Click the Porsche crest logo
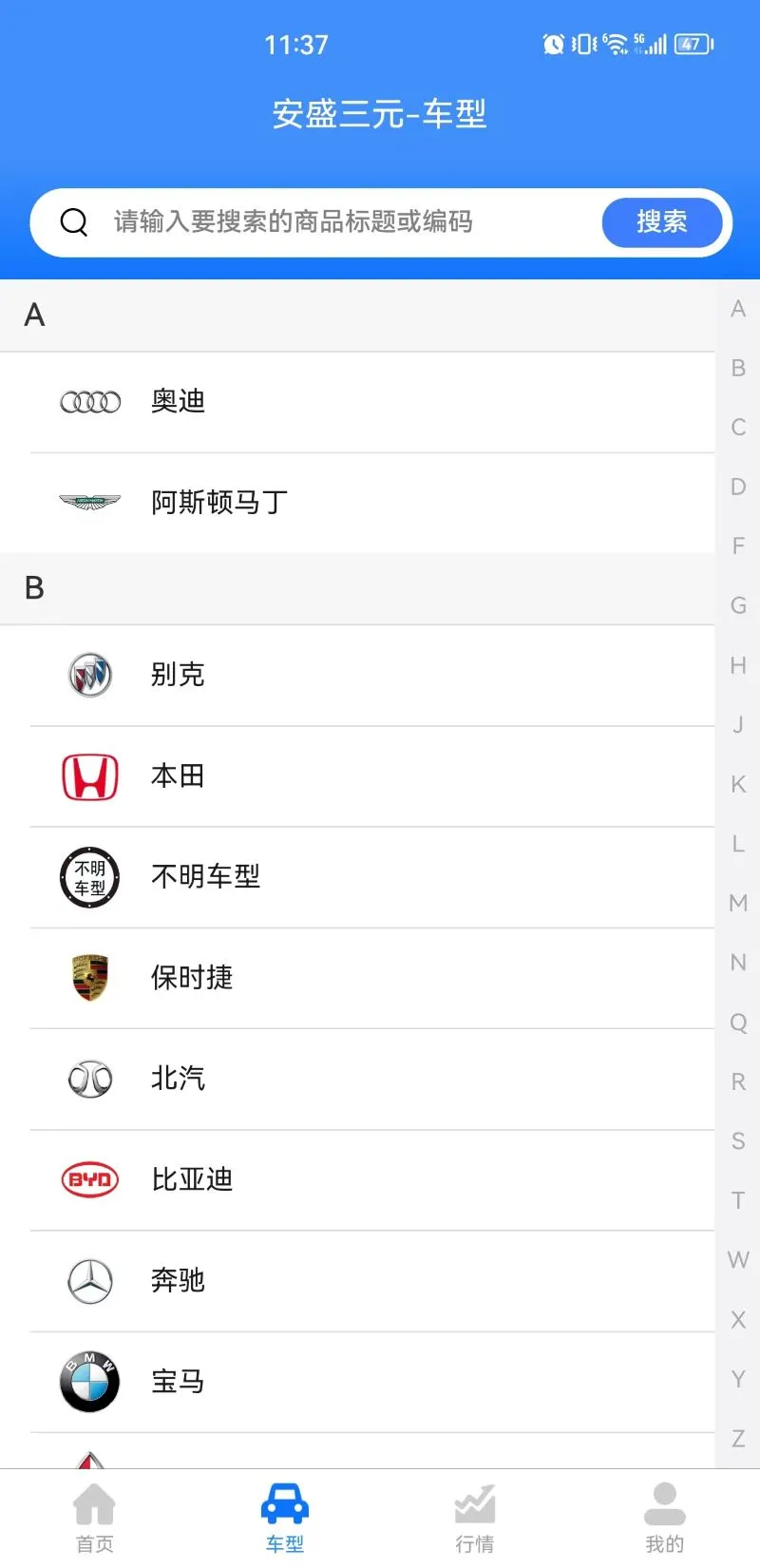The height and width of the screenshot is (1568, 760). pos(89,978)
